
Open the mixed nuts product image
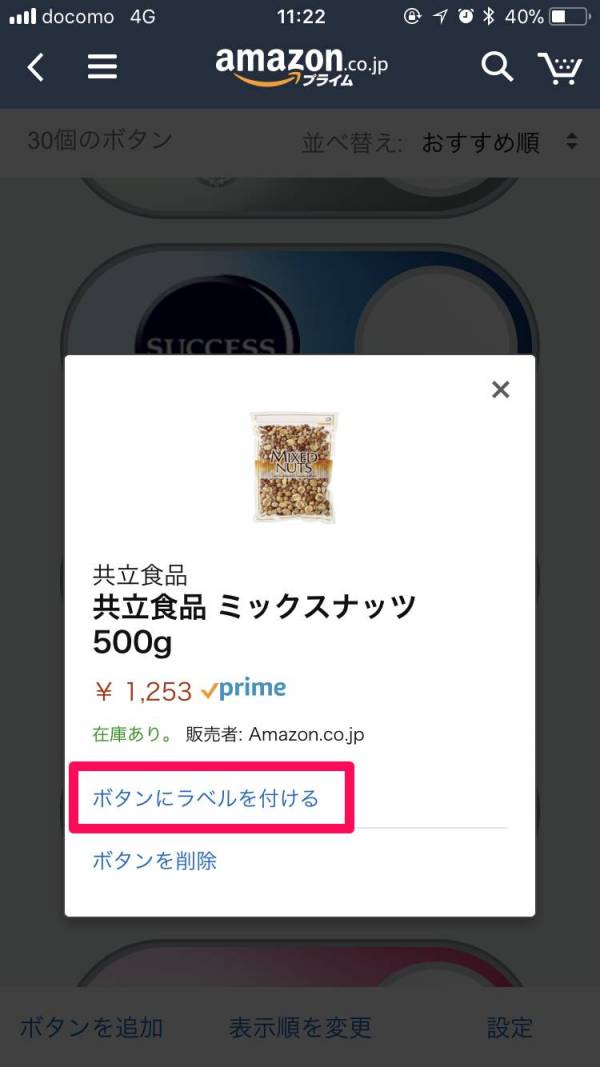(x=294, y=467)
